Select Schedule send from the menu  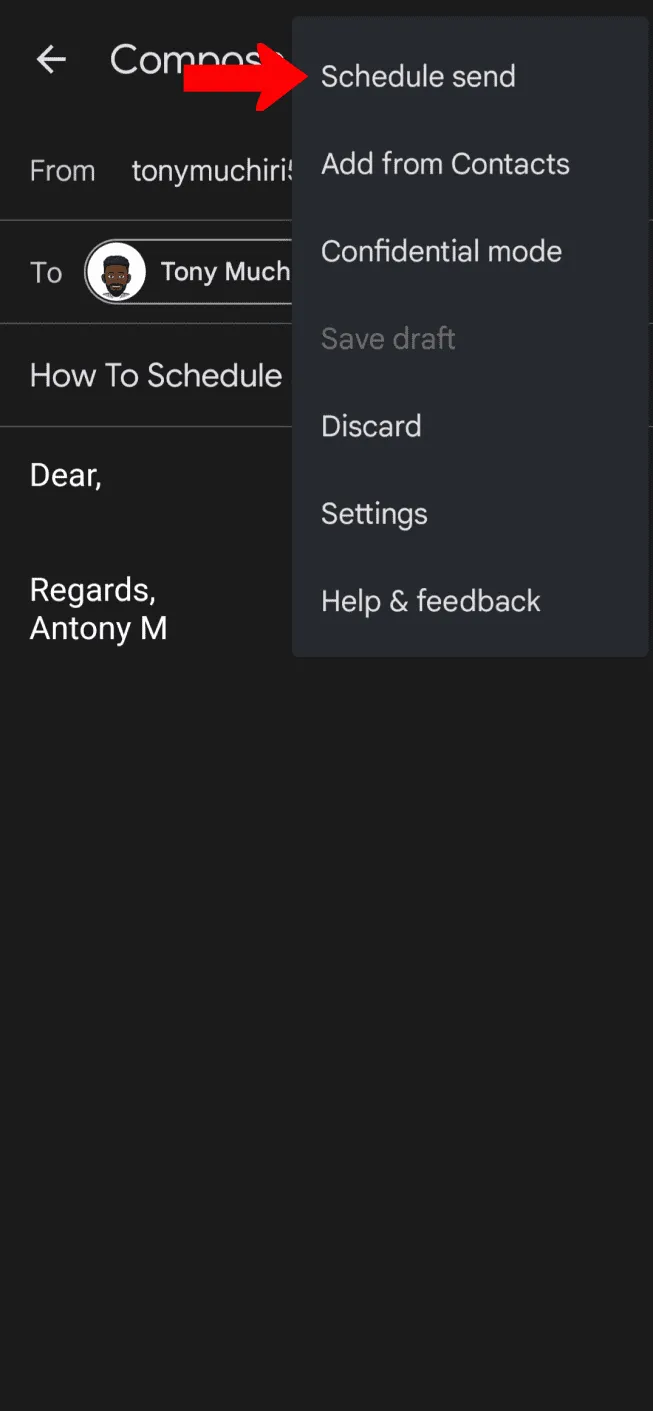(x=418, y=77)
